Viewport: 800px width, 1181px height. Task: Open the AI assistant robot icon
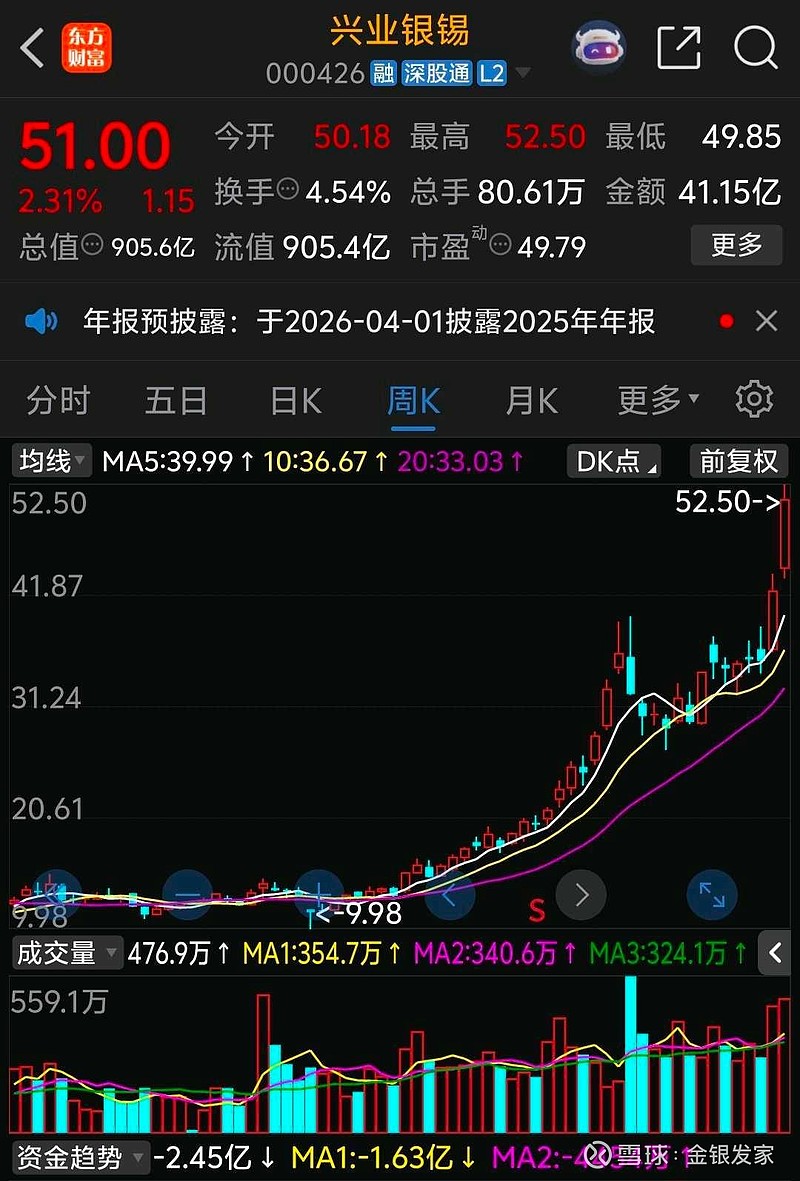coord(600,45)
